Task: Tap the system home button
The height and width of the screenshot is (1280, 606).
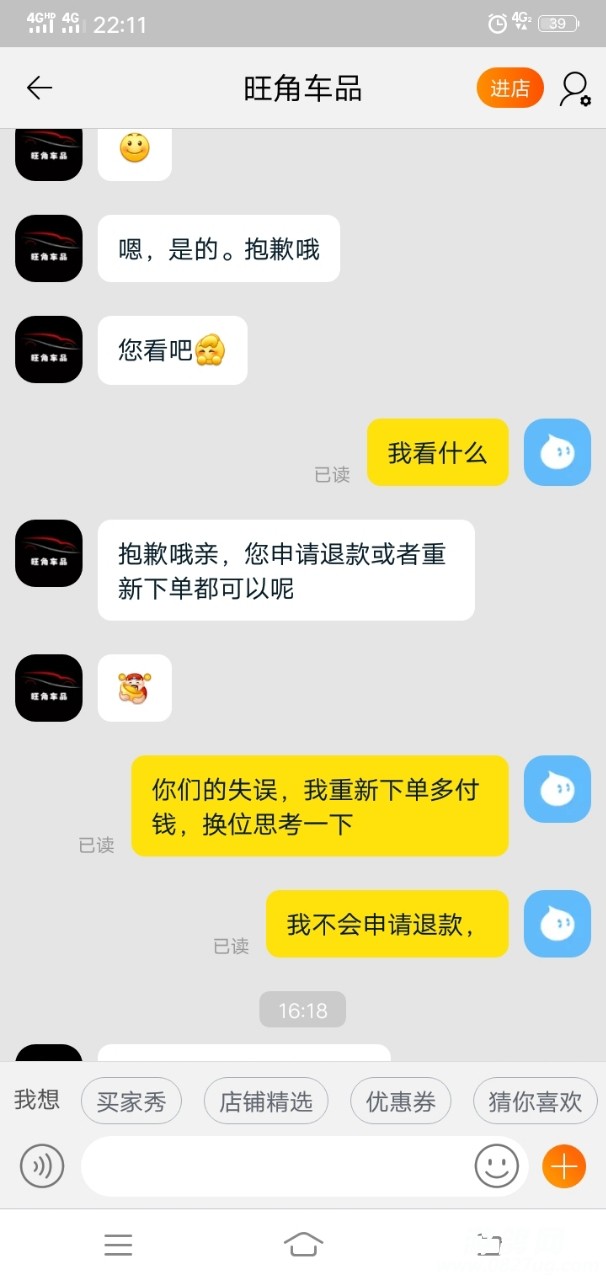Action: (x=303, y=1244)
